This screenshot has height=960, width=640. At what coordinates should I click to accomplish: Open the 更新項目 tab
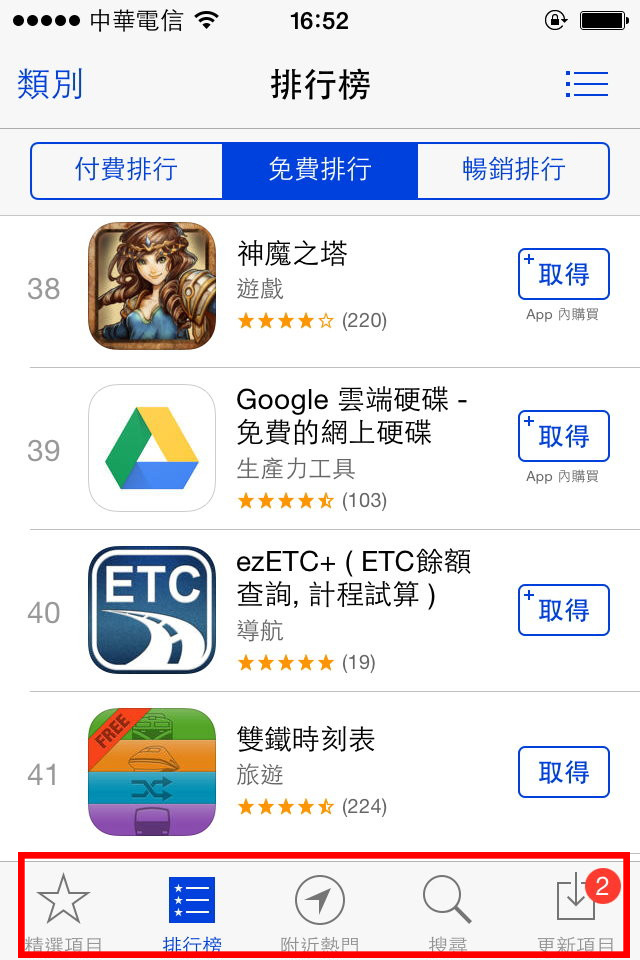pos(576,910)
